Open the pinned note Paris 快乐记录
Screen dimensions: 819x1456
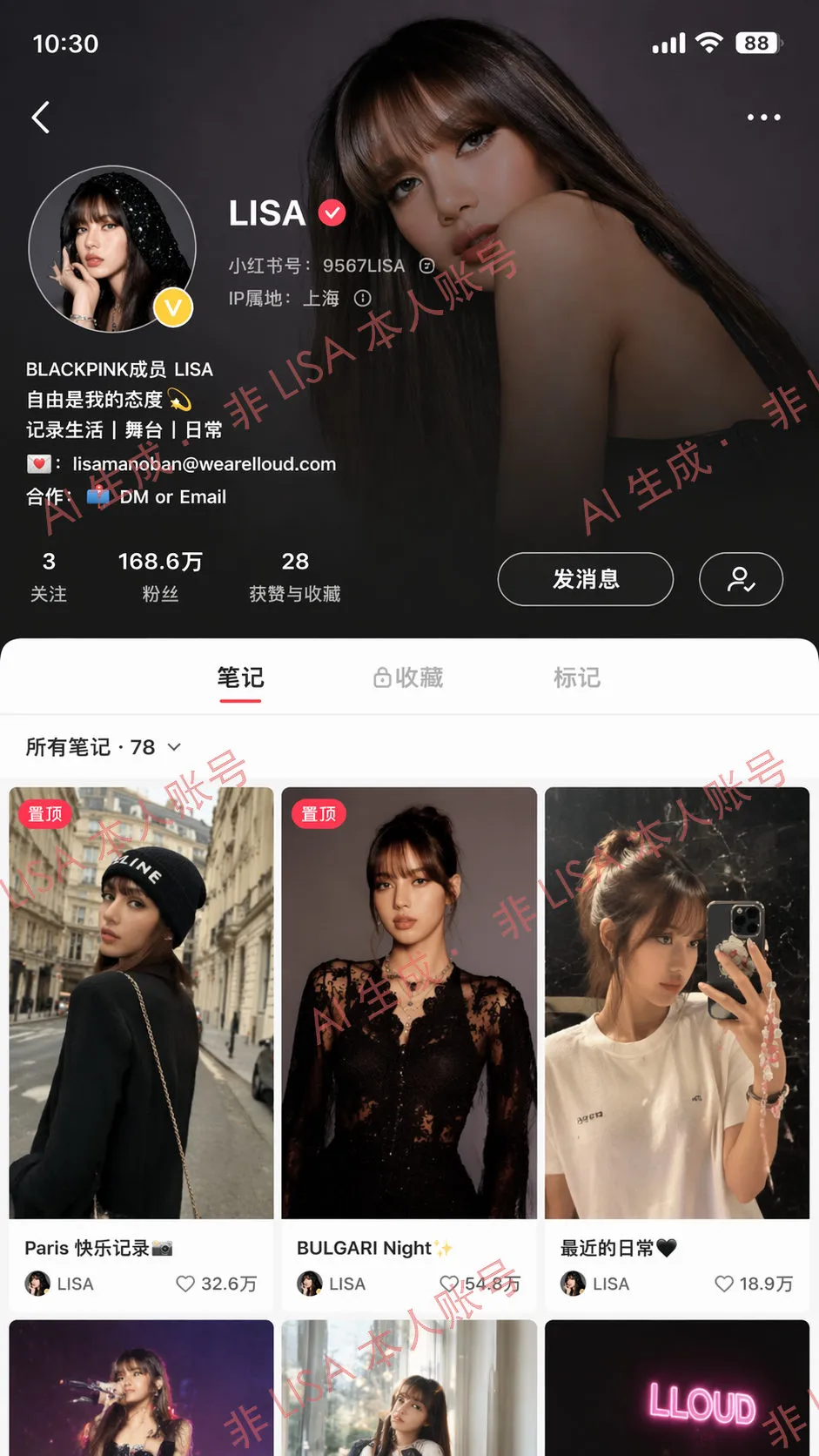pyautogui.click(x=141, y=1001)
